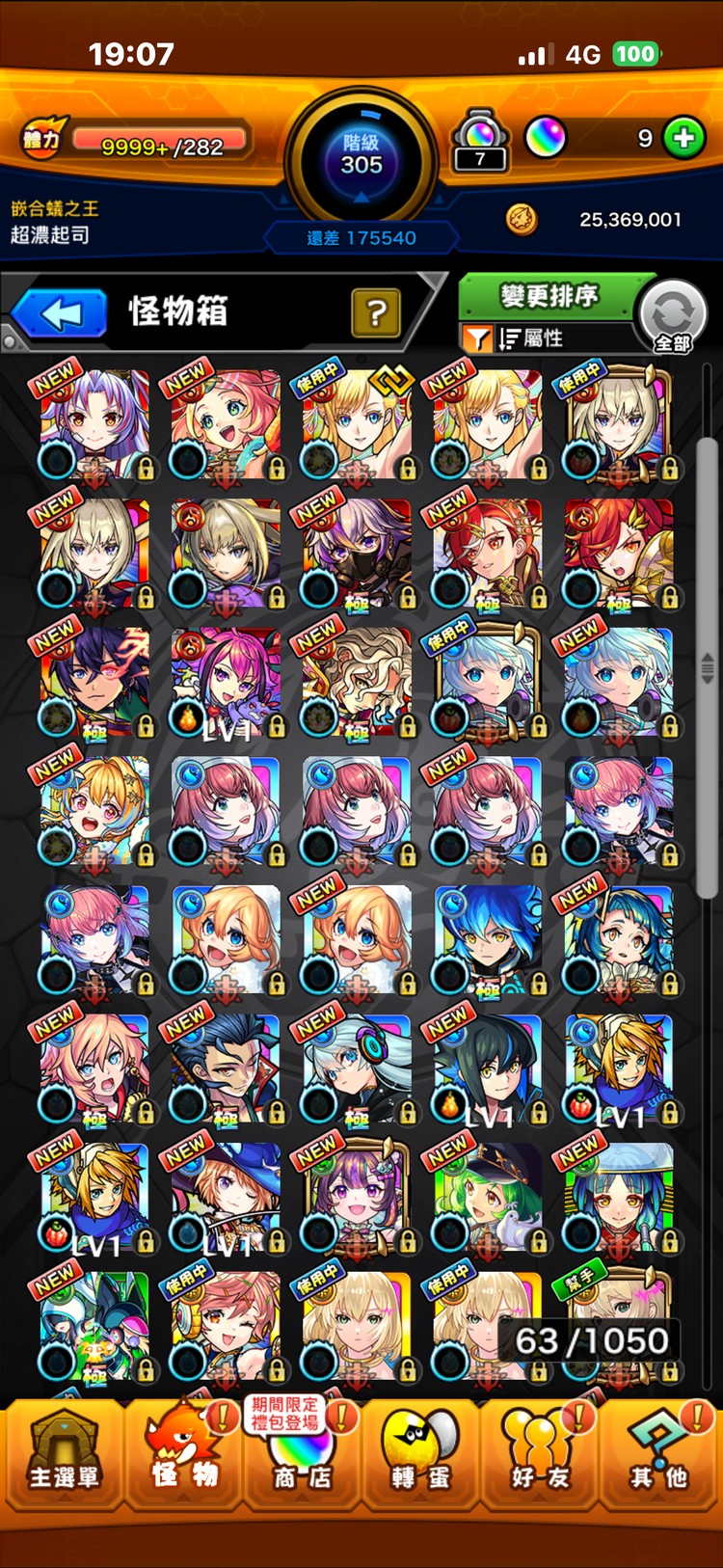This screenshot has width=723, height=1568.
Task: Add orbs with the green plus
Action: point(683,138)
